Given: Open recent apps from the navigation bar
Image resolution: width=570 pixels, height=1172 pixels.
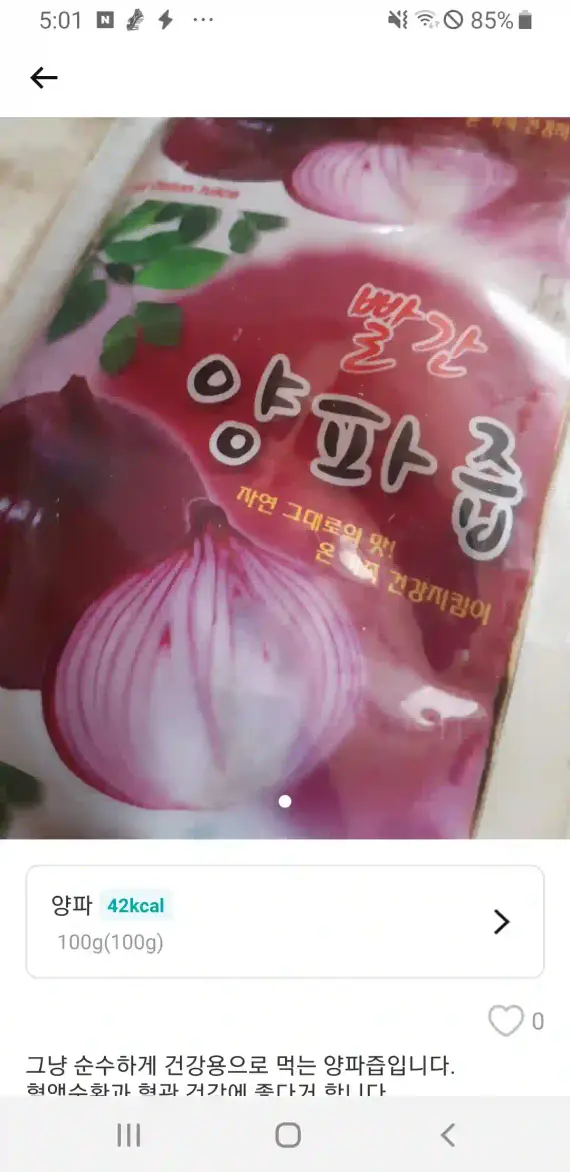Looking at the screenshot, I should tap(128, 1135).
